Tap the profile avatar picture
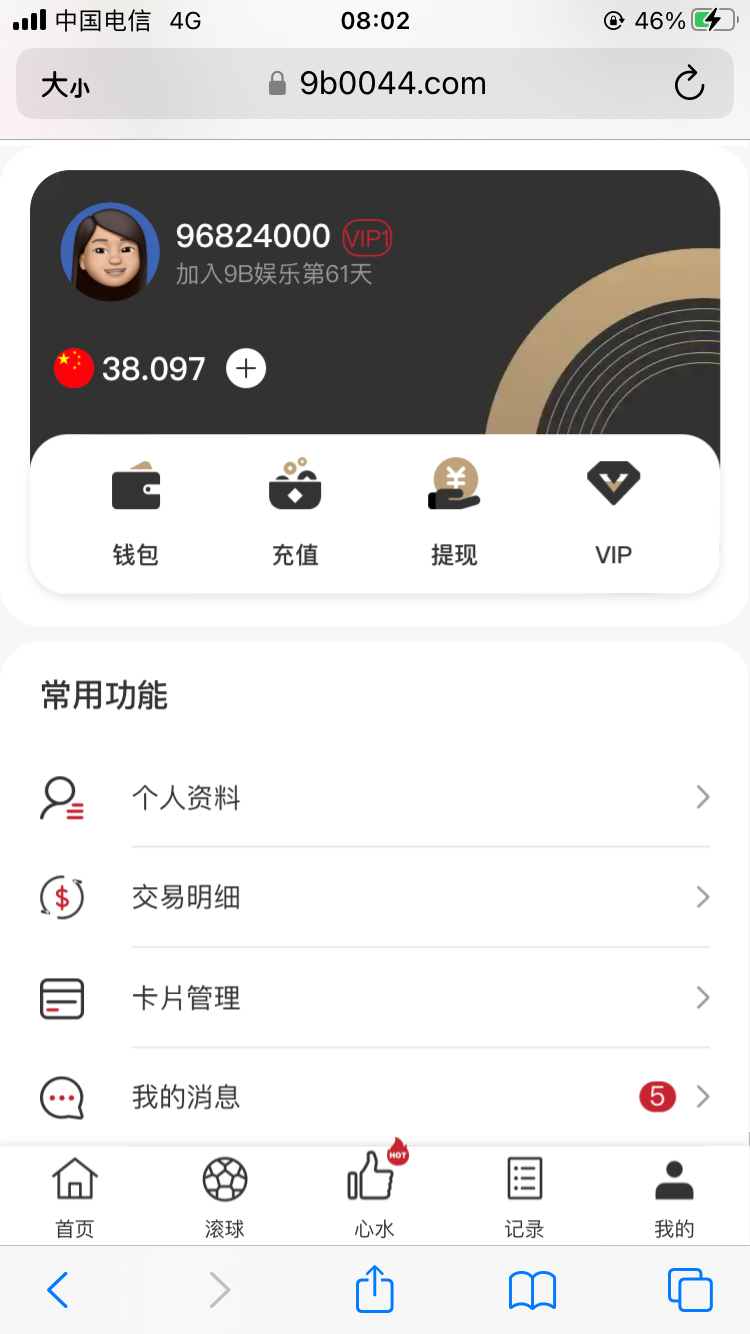This screenshot has height=1334, width=750. pos(110,252)
